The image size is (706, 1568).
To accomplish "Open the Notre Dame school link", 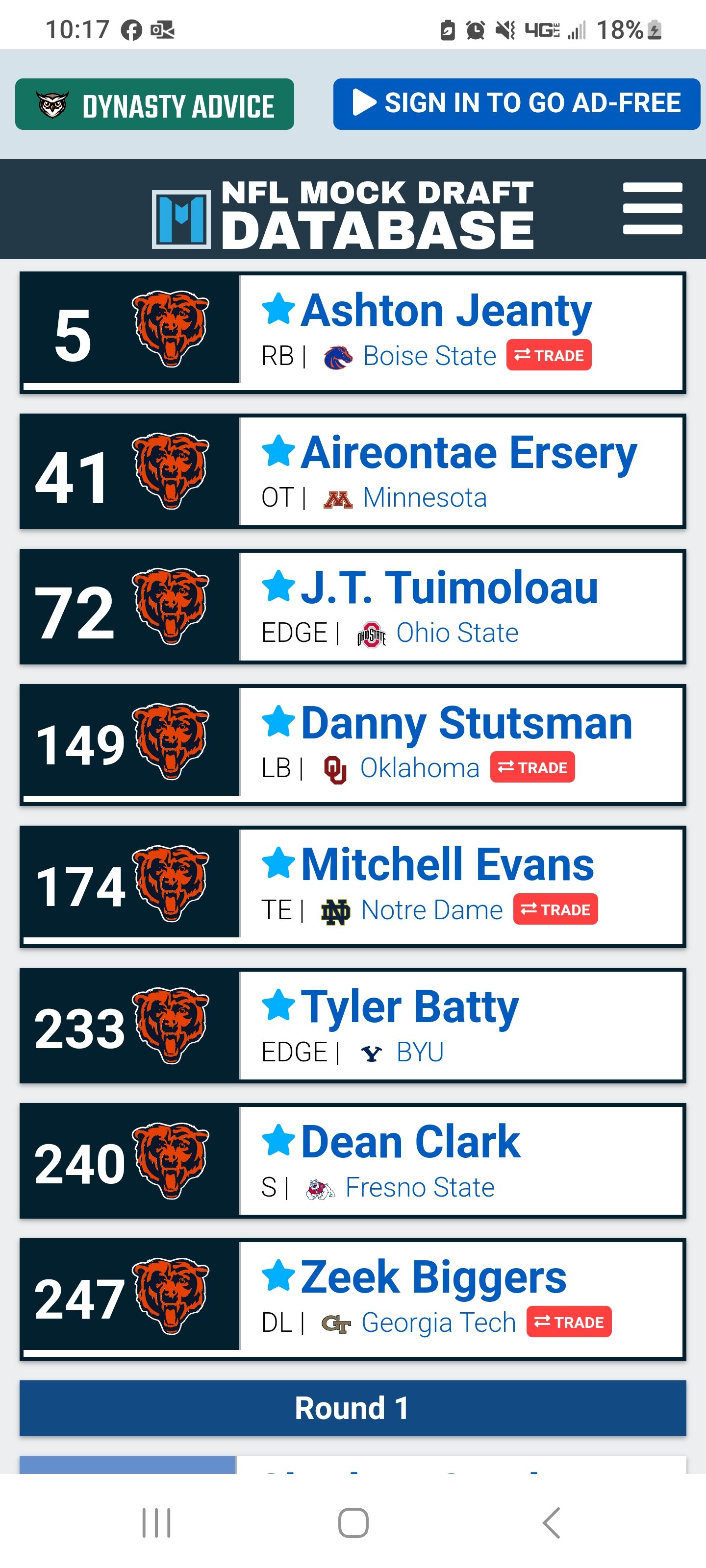I will pos(431,910).
